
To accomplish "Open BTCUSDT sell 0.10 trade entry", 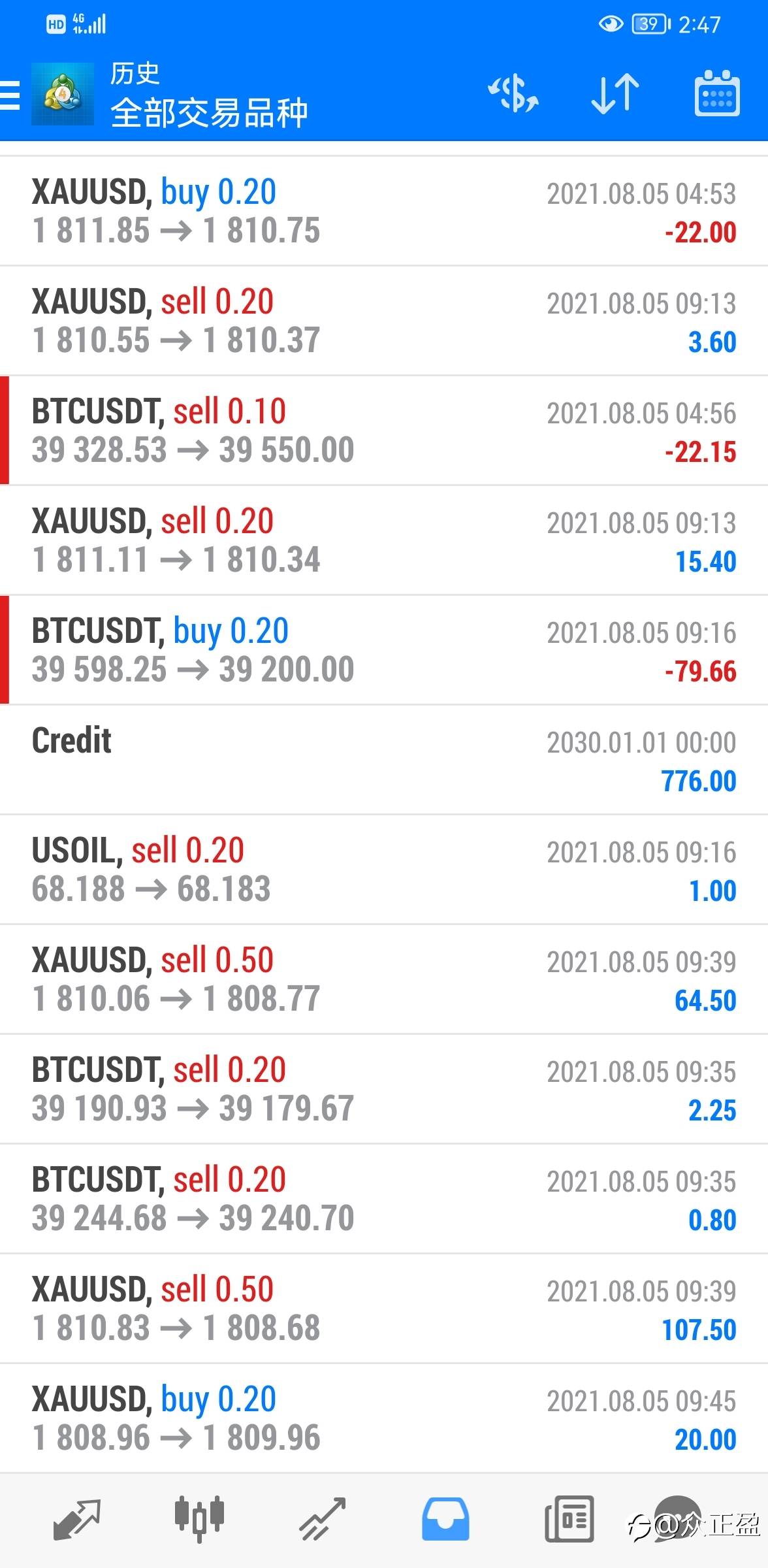I will (384, 431).
